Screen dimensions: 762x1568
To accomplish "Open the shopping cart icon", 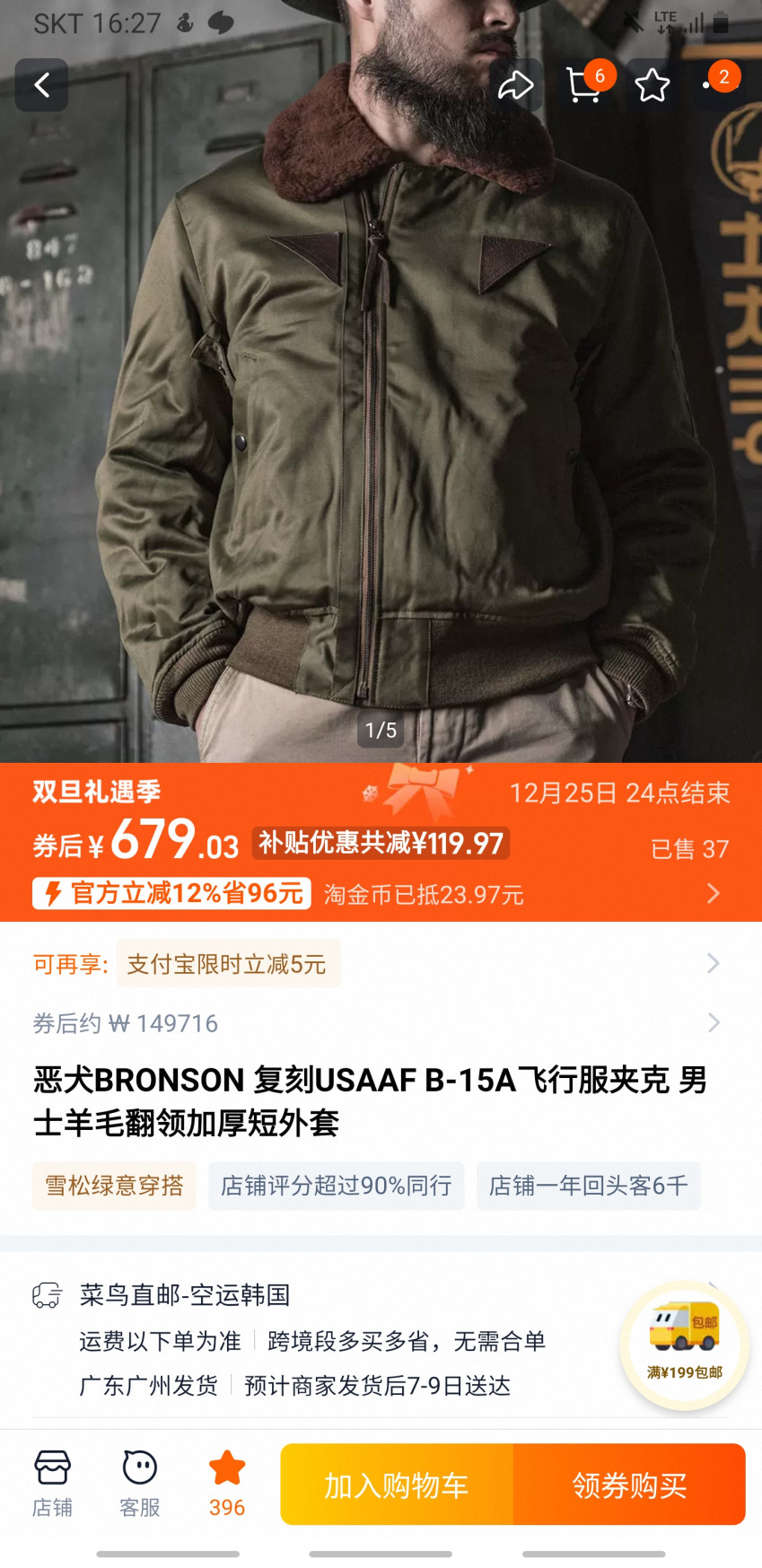I will [586, 85].
